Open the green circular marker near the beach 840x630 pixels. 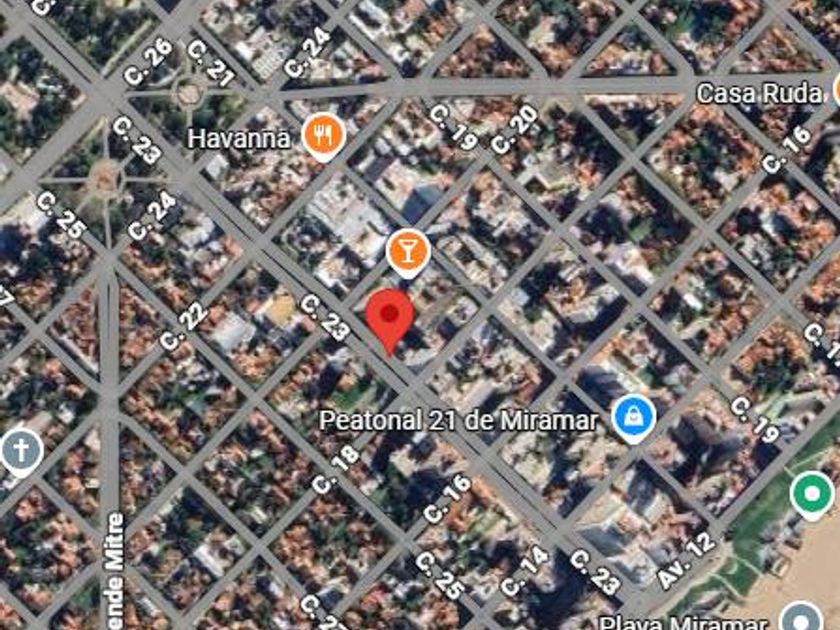(812, 494)
